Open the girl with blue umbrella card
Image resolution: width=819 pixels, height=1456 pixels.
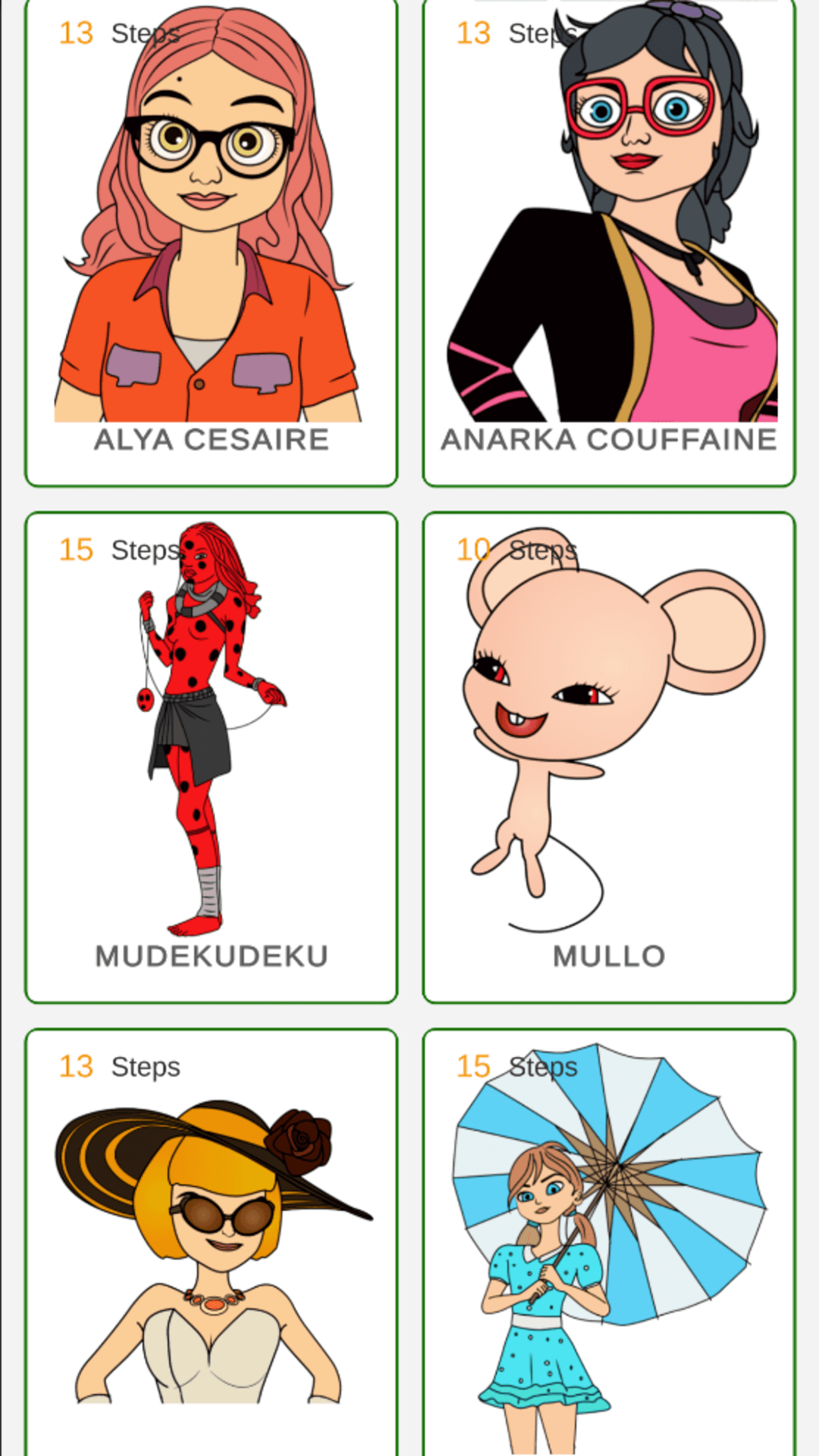(x=609, y=1244)
